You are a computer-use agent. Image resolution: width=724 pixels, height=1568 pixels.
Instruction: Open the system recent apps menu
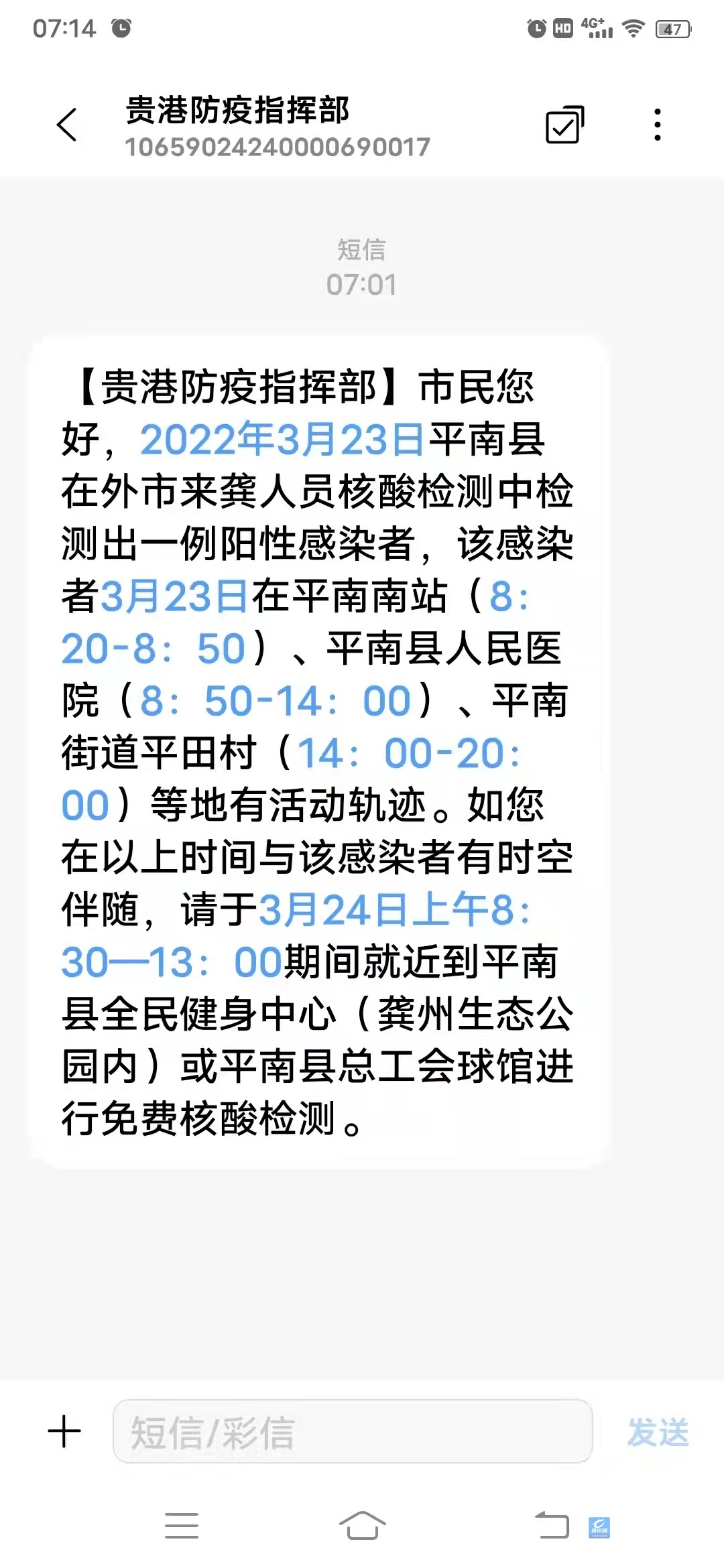pos(181,1526)
